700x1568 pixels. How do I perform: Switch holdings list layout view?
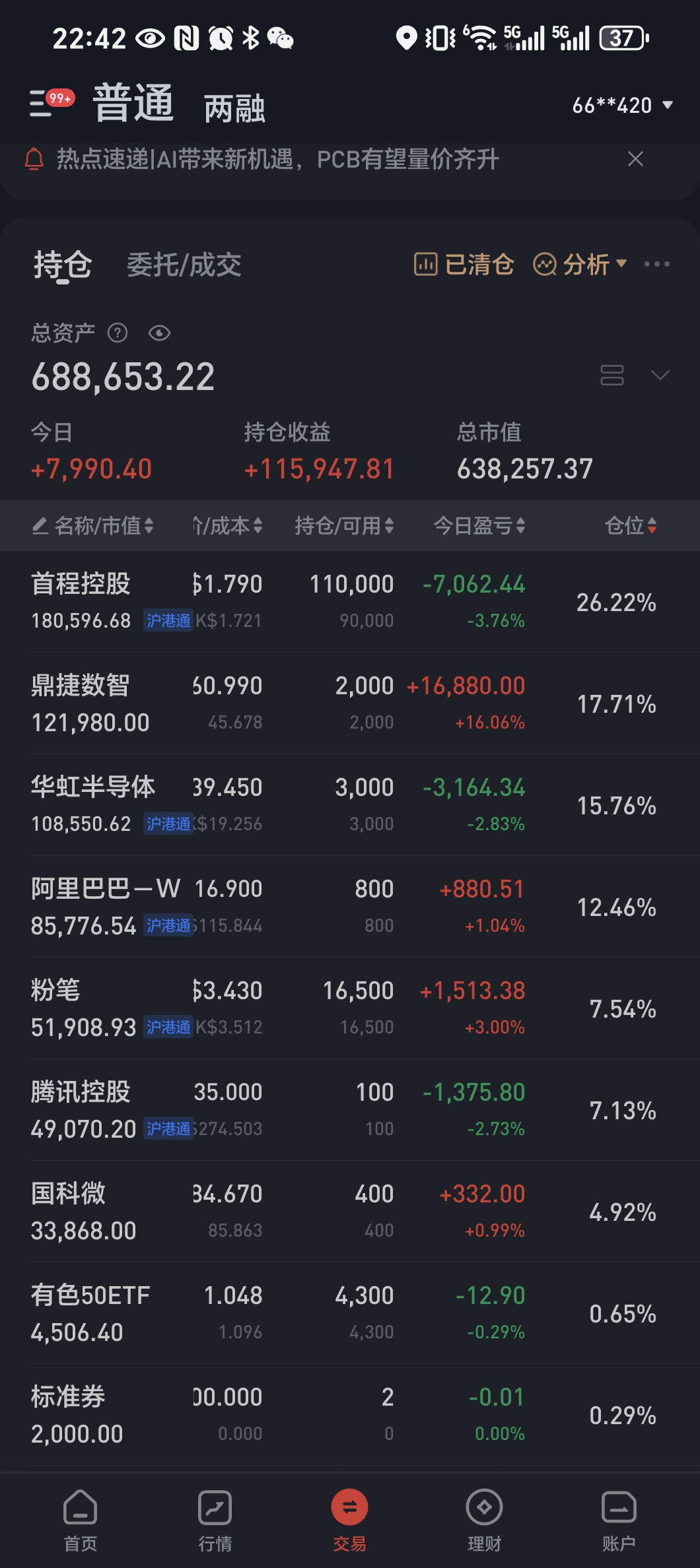pyautogui.click(x=612, y=375)
